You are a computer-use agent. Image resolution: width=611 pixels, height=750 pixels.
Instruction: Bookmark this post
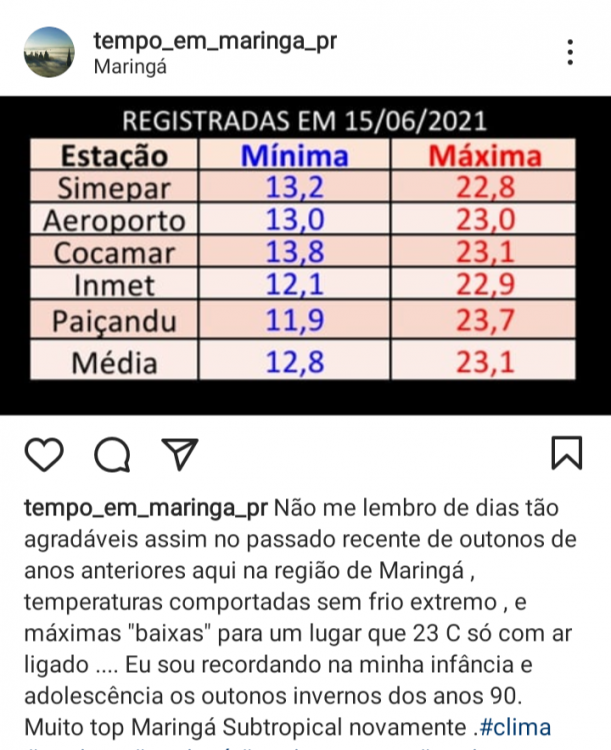click(x=566, y=453)
